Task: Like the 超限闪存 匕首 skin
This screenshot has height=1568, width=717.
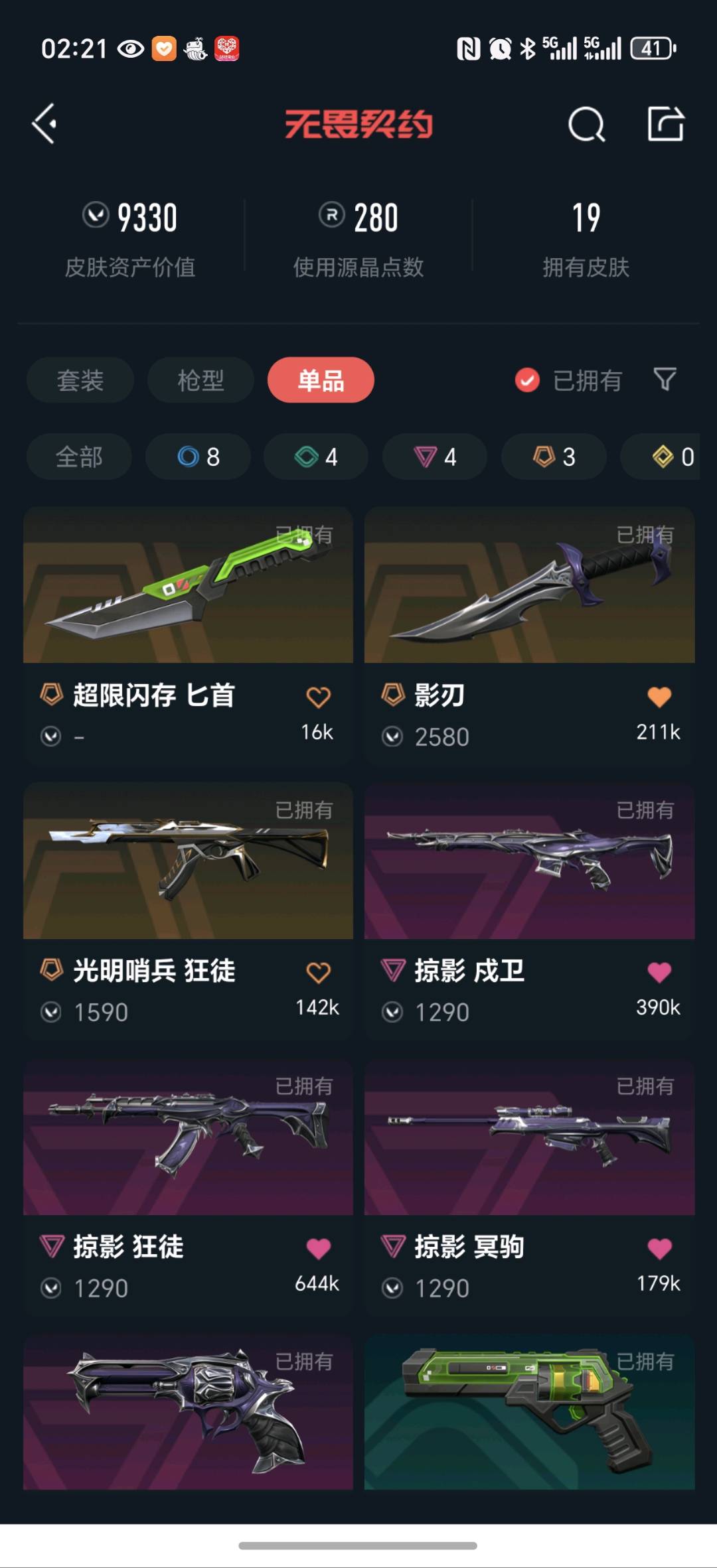Action: coord(318,697)
